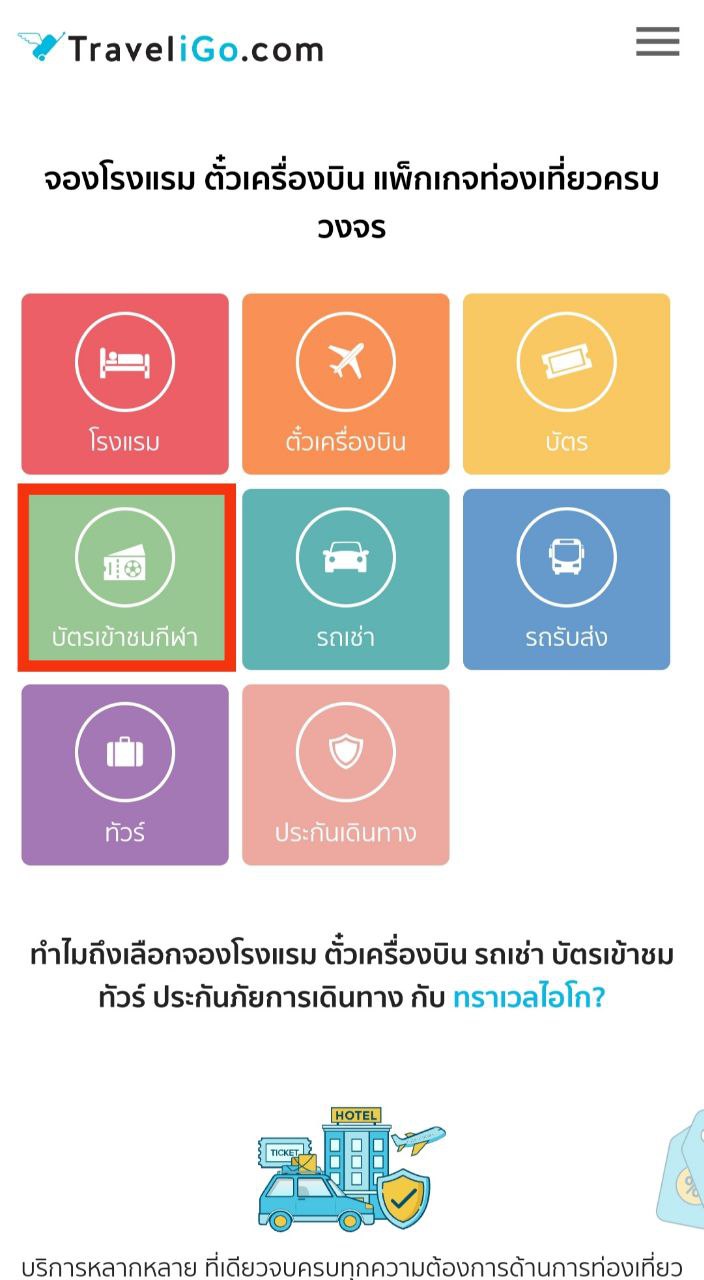Select the ตั๋วเครื่องบิน flight tickets tile
The height and width of the screenshot is (1280, 704).
pyautogui.click(x=346, y=384)
